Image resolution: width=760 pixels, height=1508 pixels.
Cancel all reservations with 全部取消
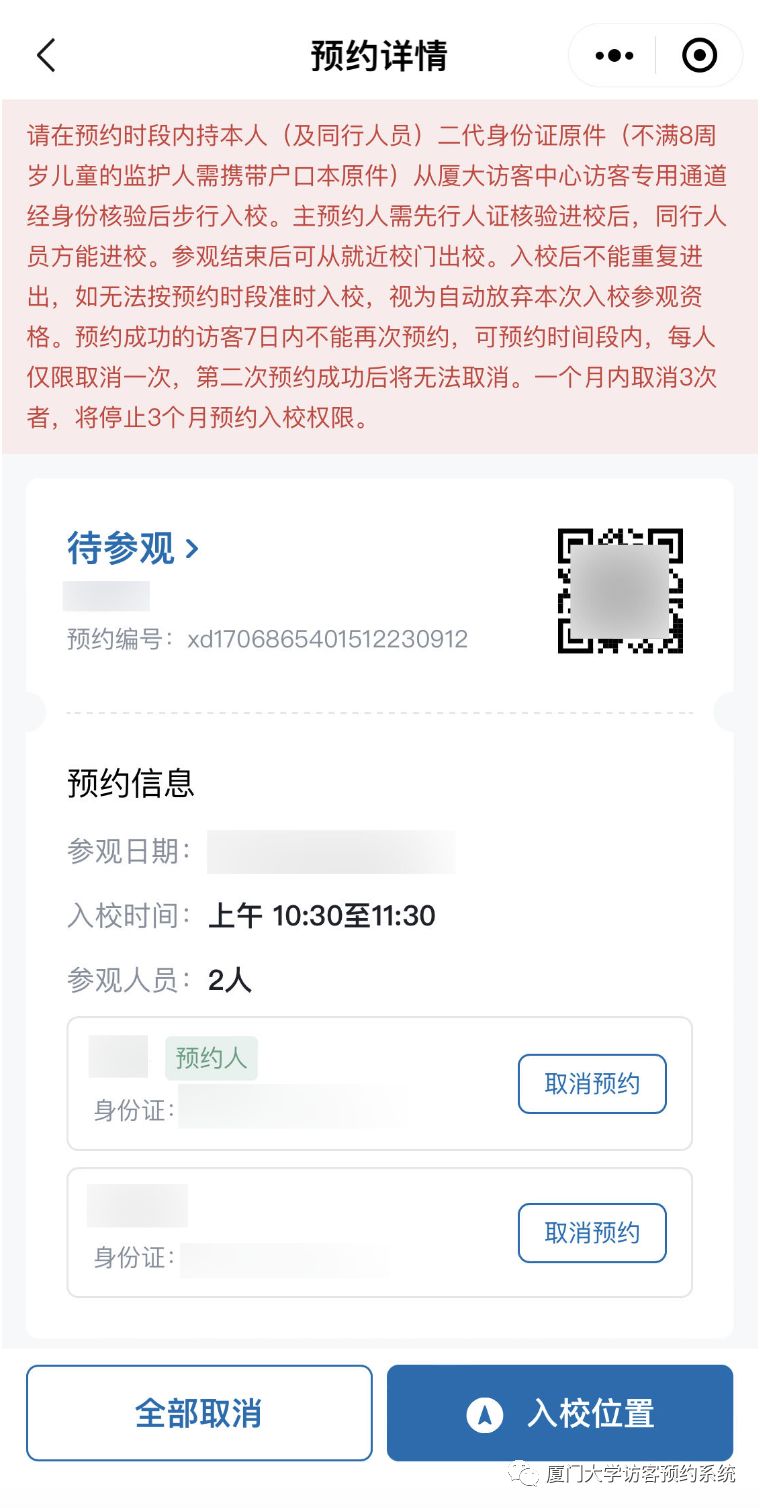point(199,1413)
